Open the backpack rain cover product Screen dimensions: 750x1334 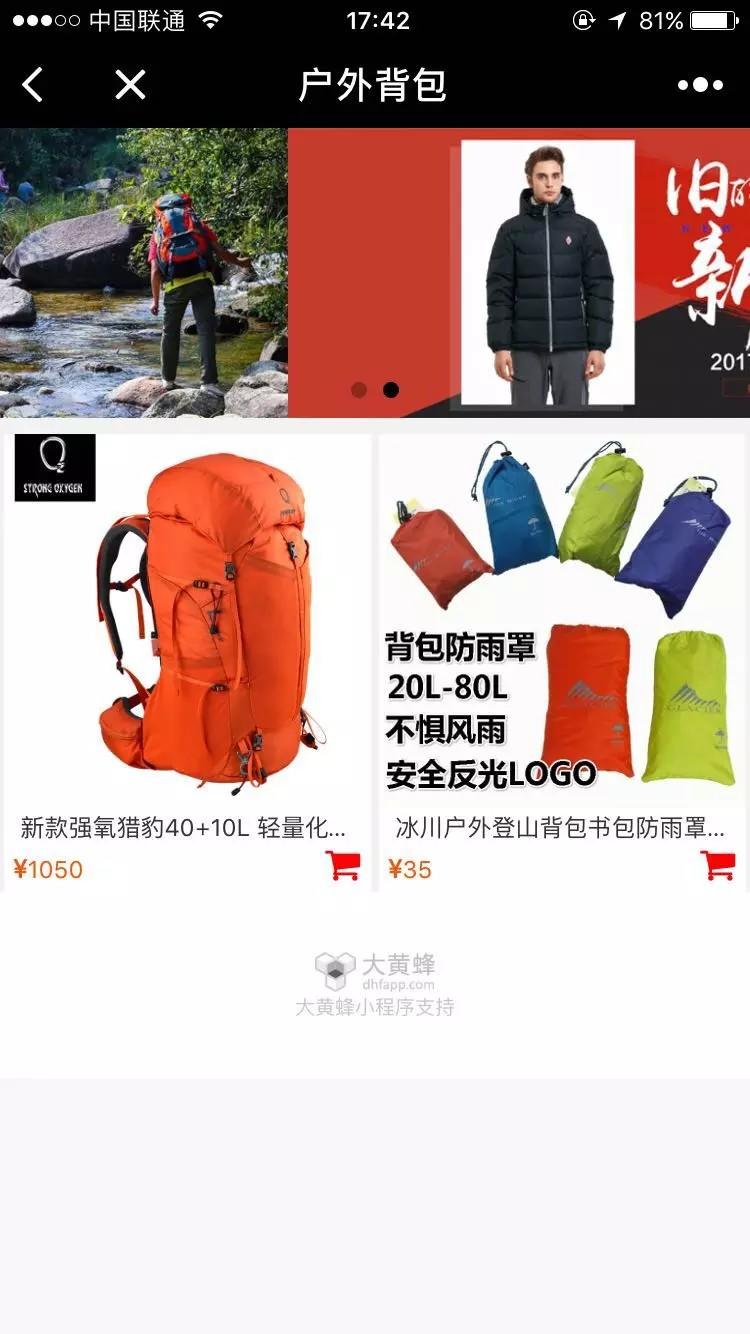(x=562, y=620)
